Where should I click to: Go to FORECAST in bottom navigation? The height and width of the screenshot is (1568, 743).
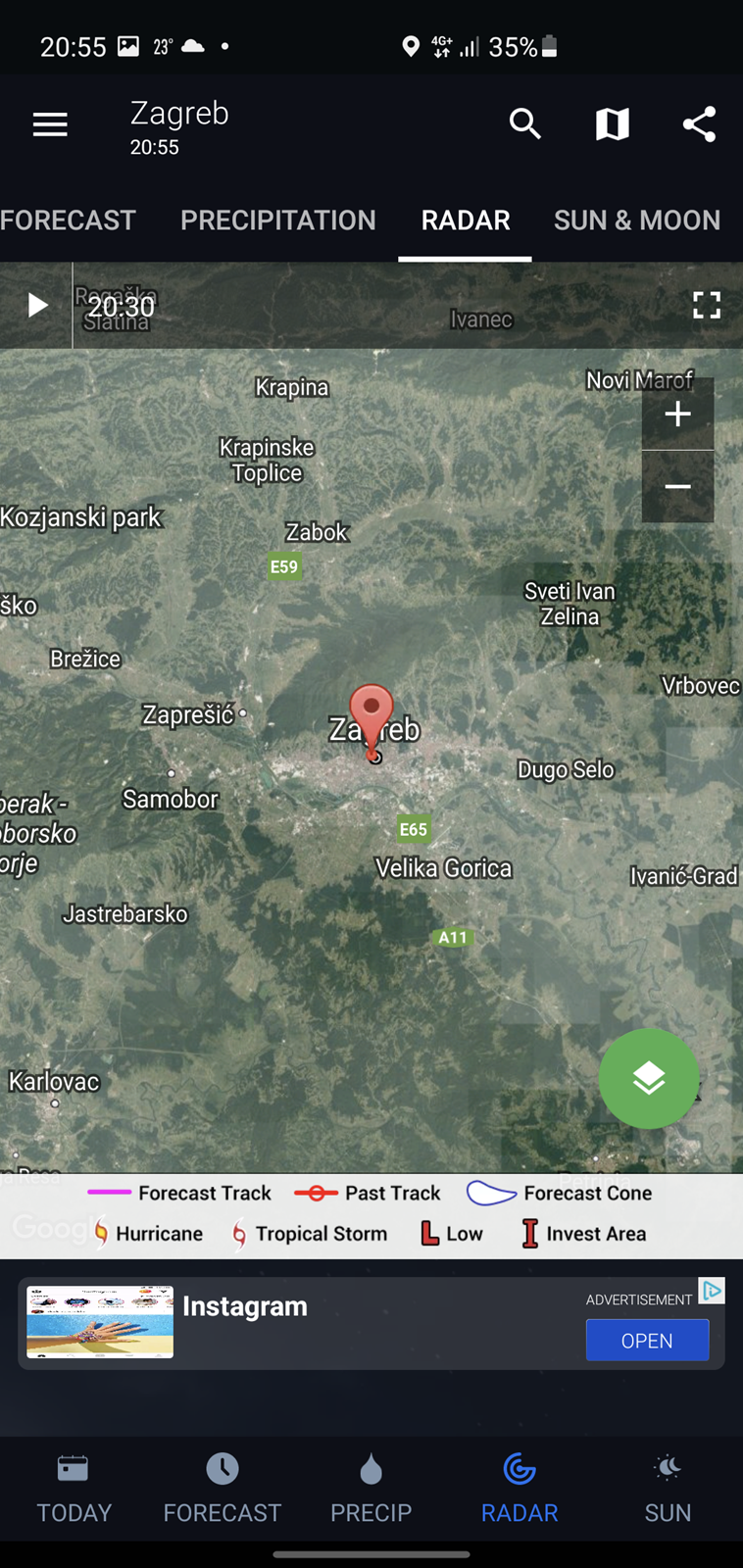pos(223,1490)
